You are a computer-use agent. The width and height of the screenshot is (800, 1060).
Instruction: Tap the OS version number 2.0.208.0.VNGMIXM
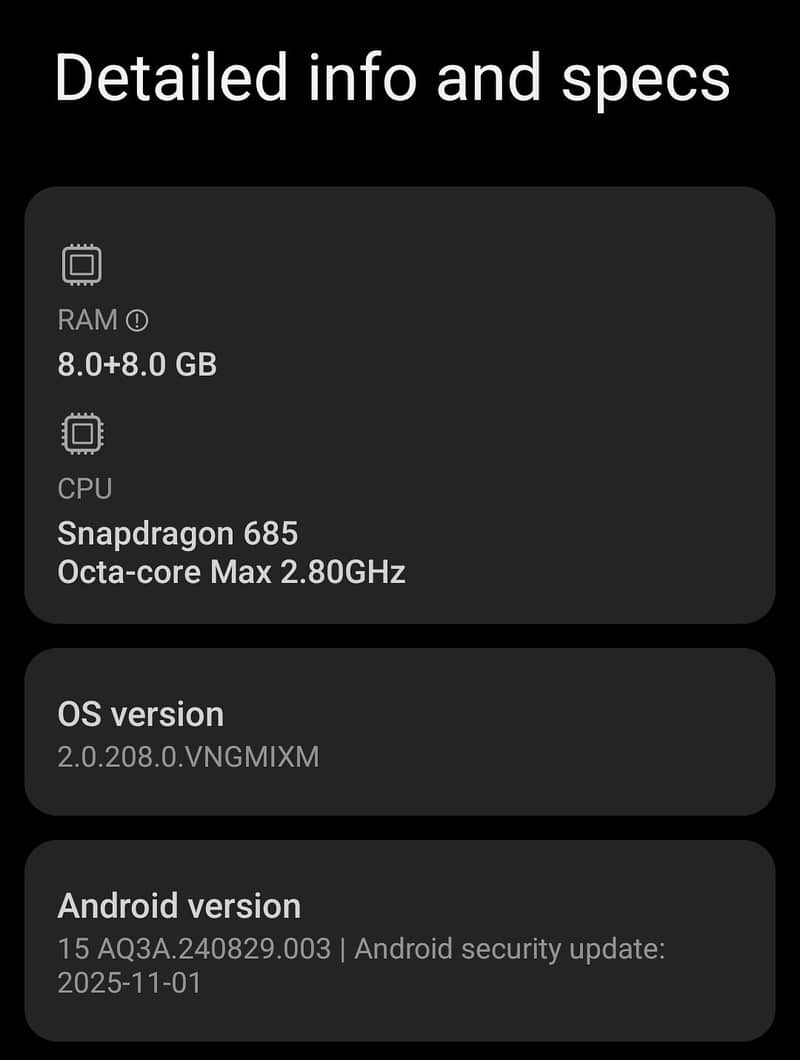coord(188,757)
